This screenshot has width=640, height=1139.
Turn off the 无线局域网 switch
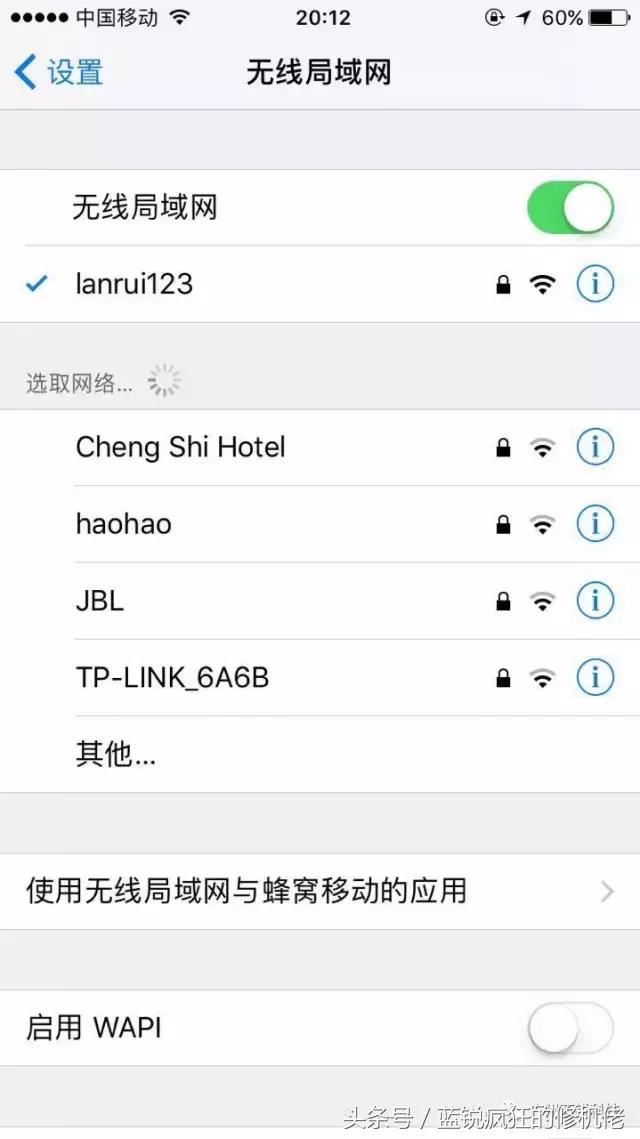coord(570,207)
